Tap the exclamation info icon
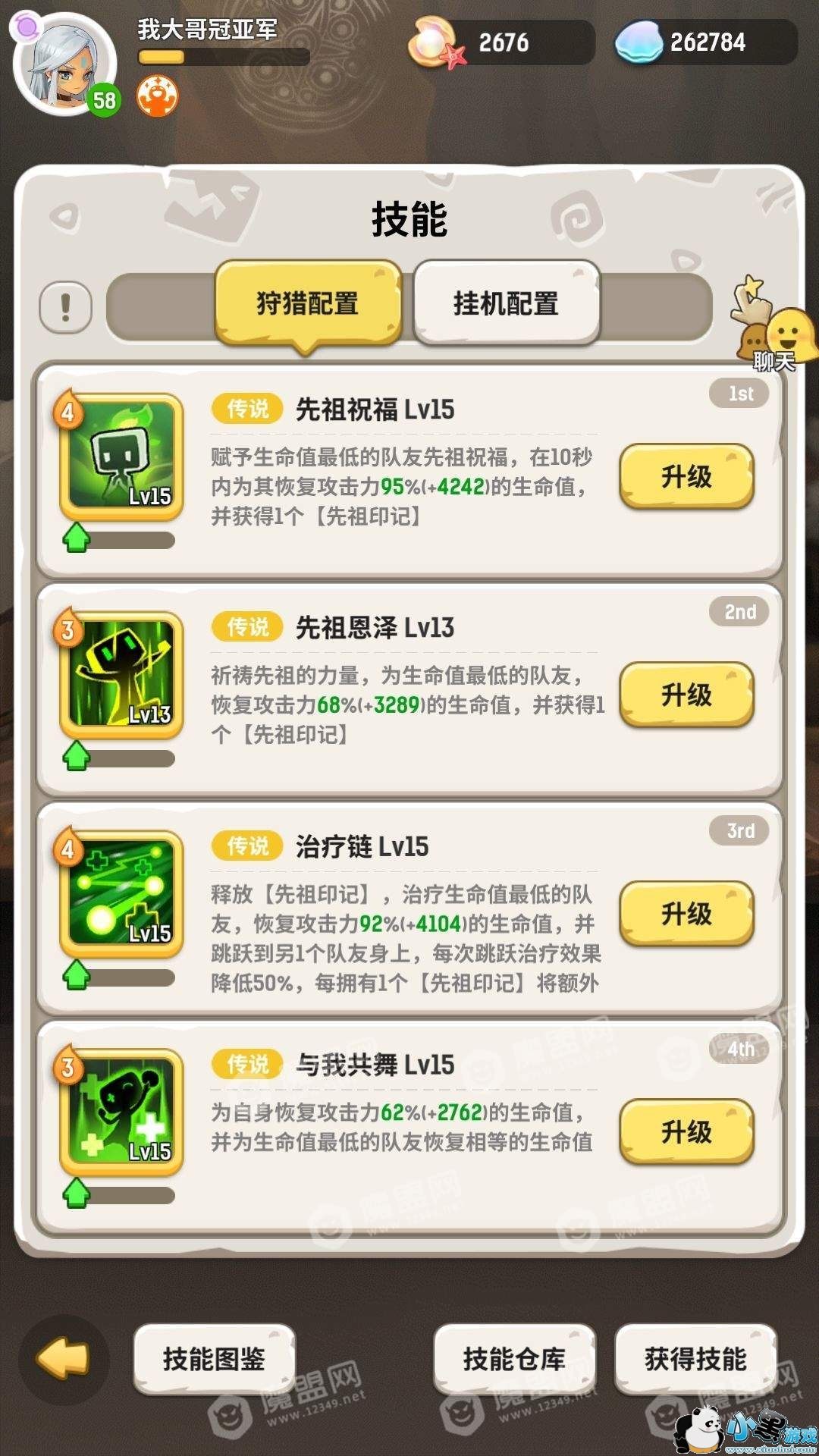819x1456 pixels. [x=66, y=307]
